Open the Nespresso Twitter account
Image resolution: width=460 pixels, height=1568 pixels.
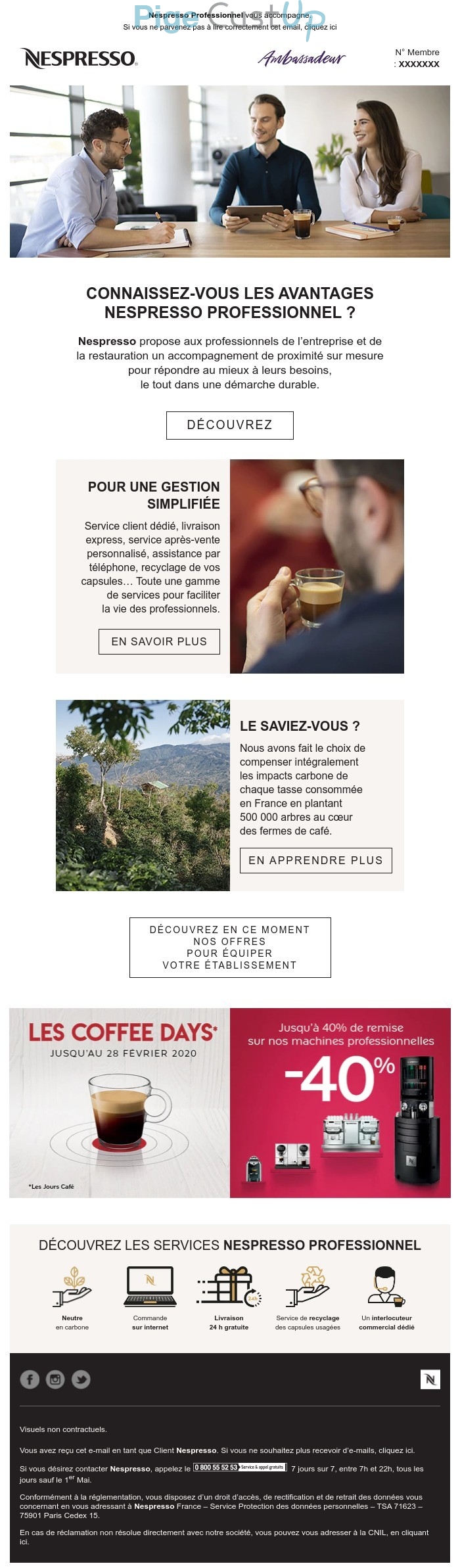81,1379
